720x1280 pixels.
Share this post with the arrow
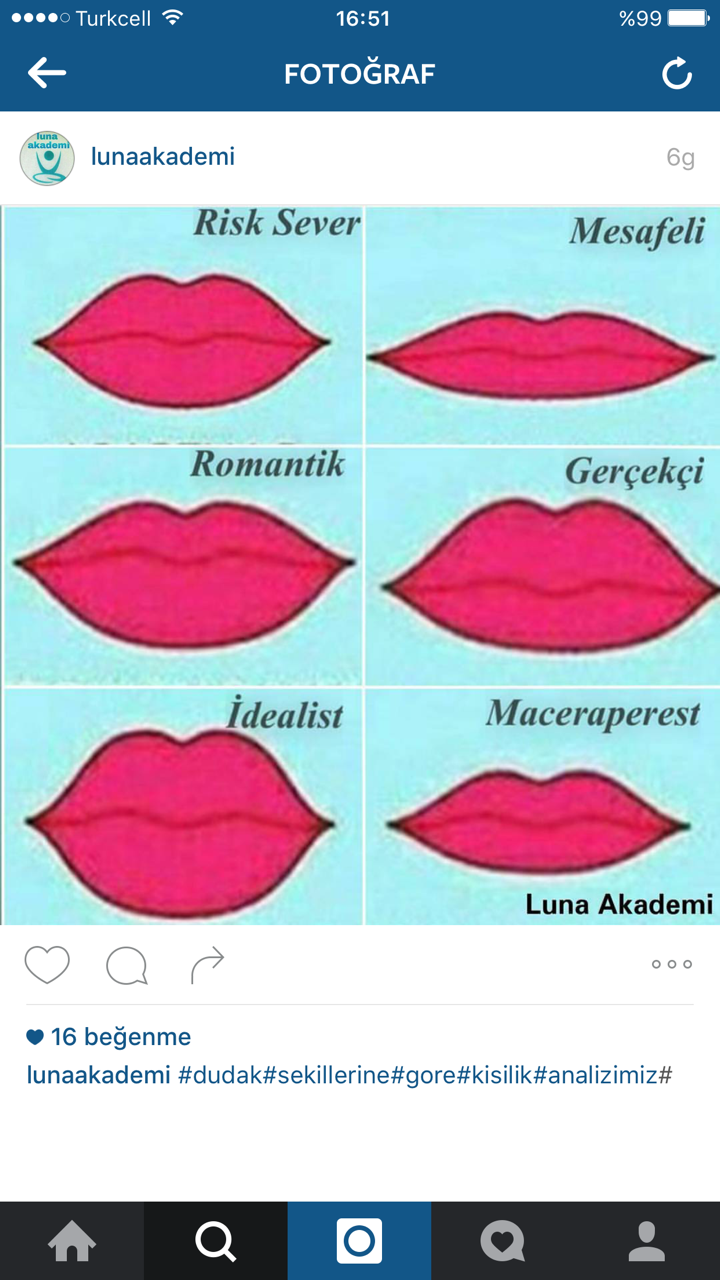207,965
